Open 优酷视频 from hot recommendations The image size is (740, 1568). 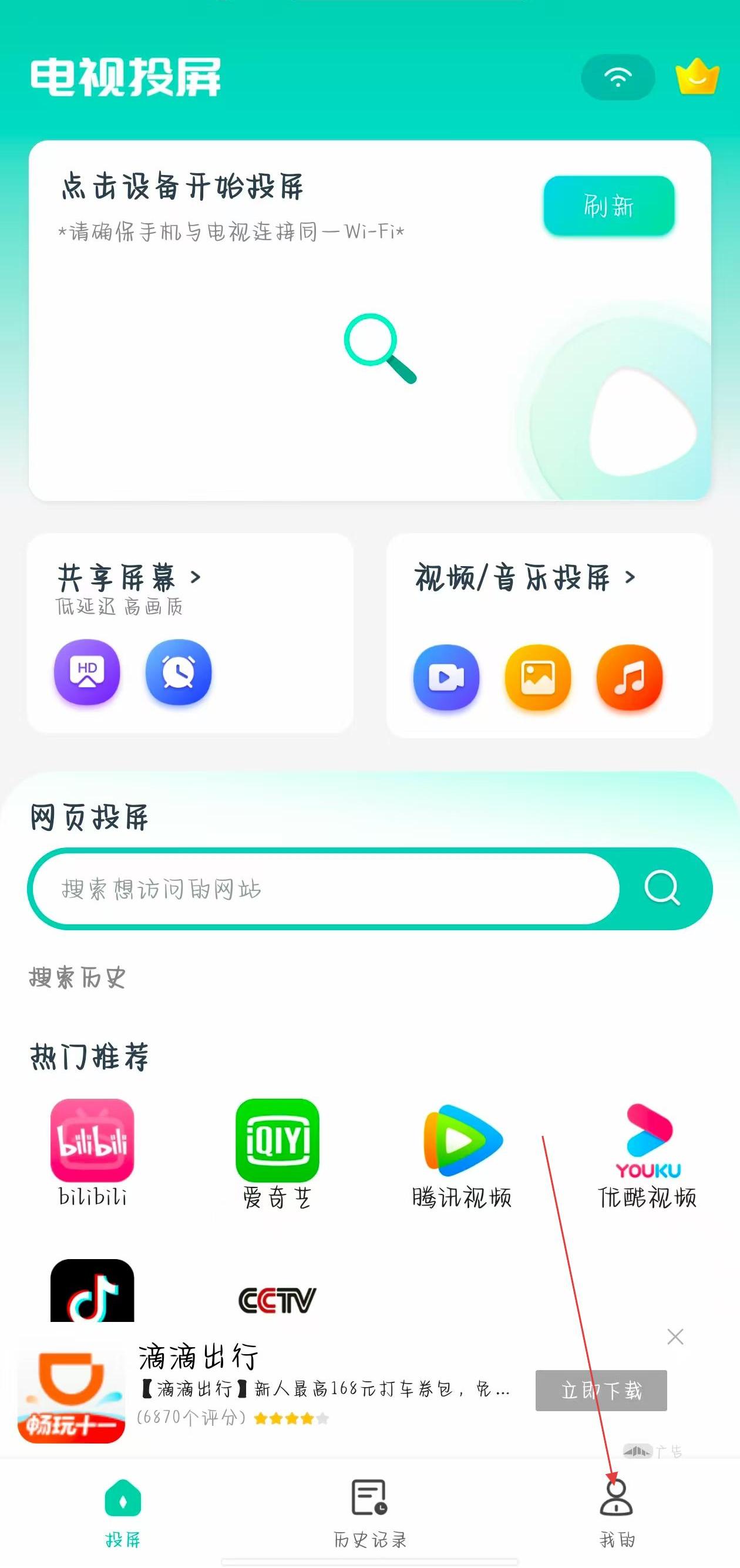click(647, 1152)
